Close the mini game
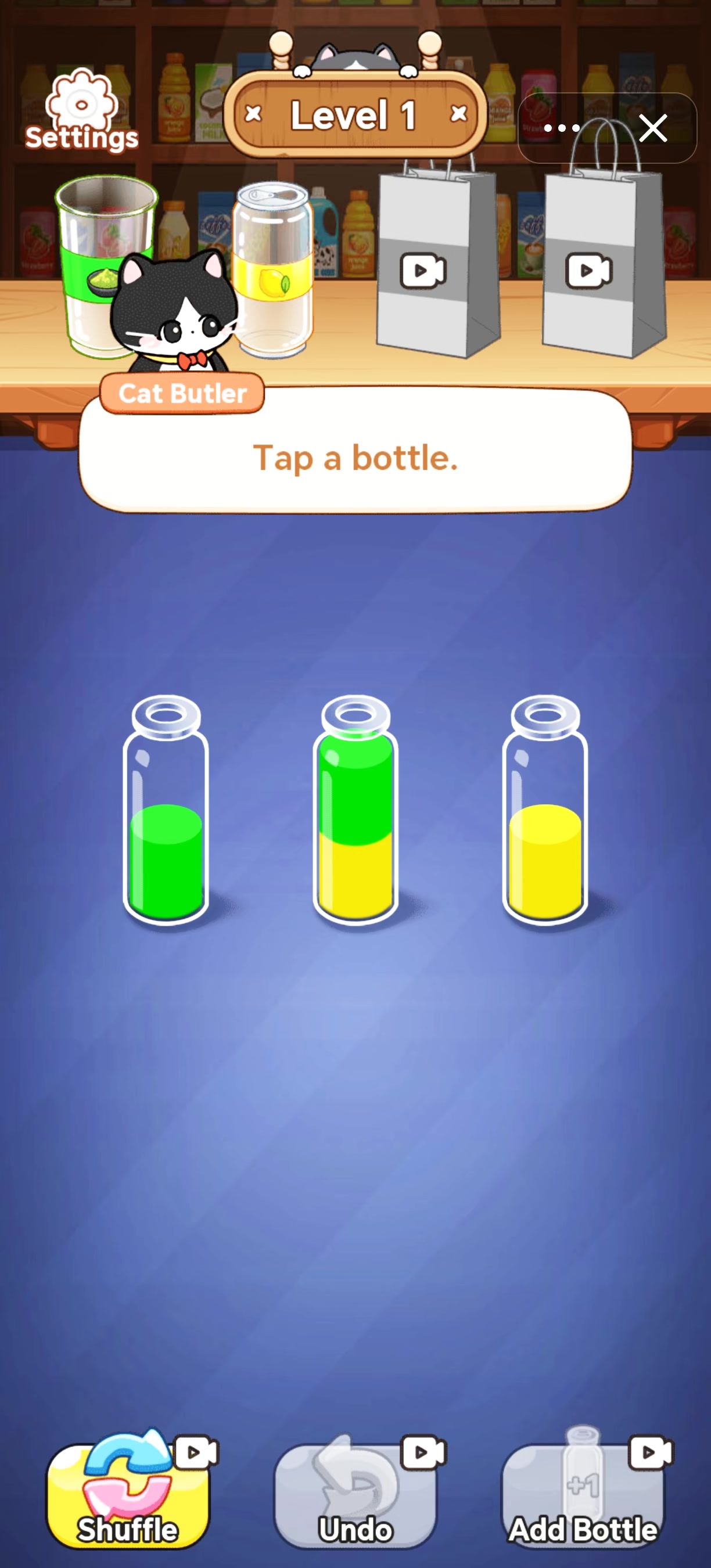The width and height of the screenshot is (711, 1568). tap(653, 128)
